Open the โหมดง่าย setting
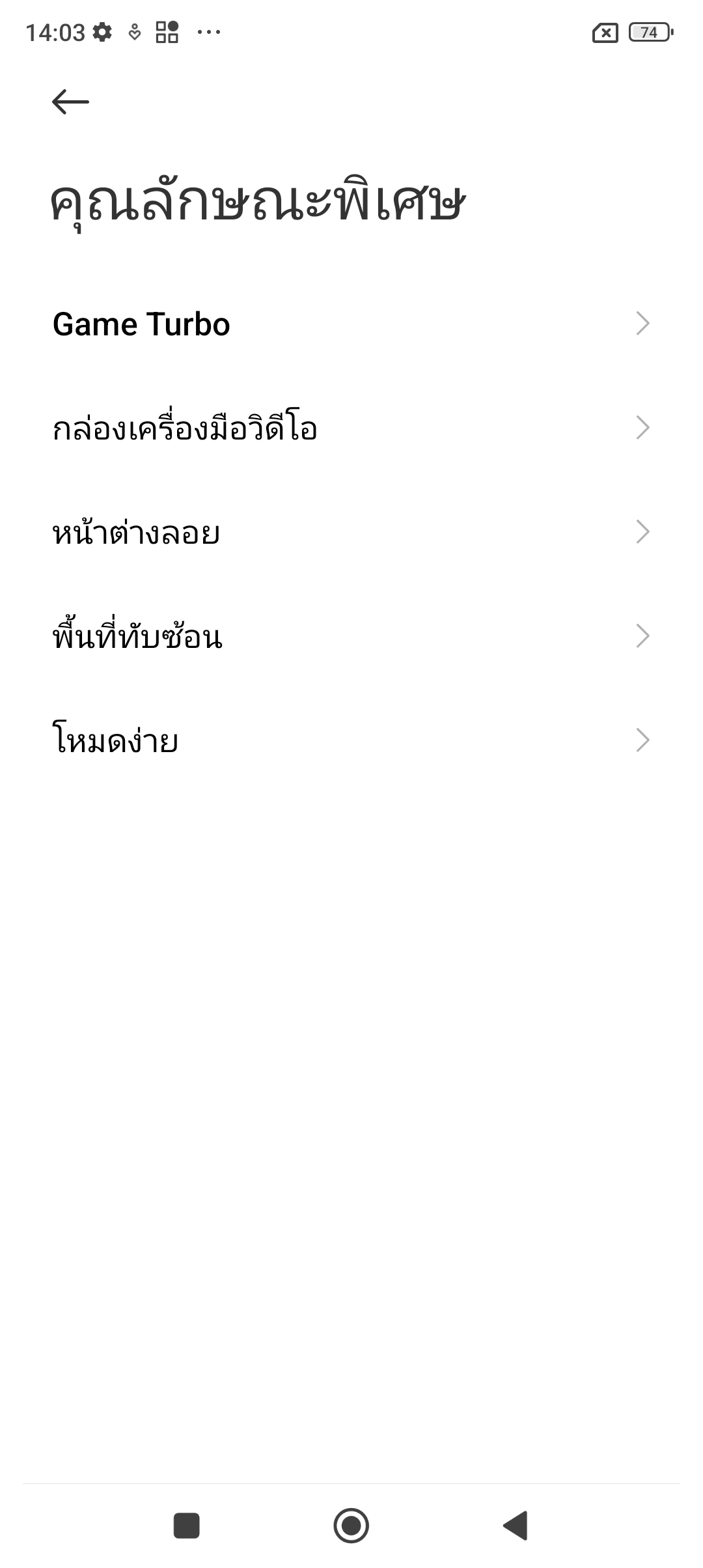The image size is (703, 1568). tap(351, 740)
